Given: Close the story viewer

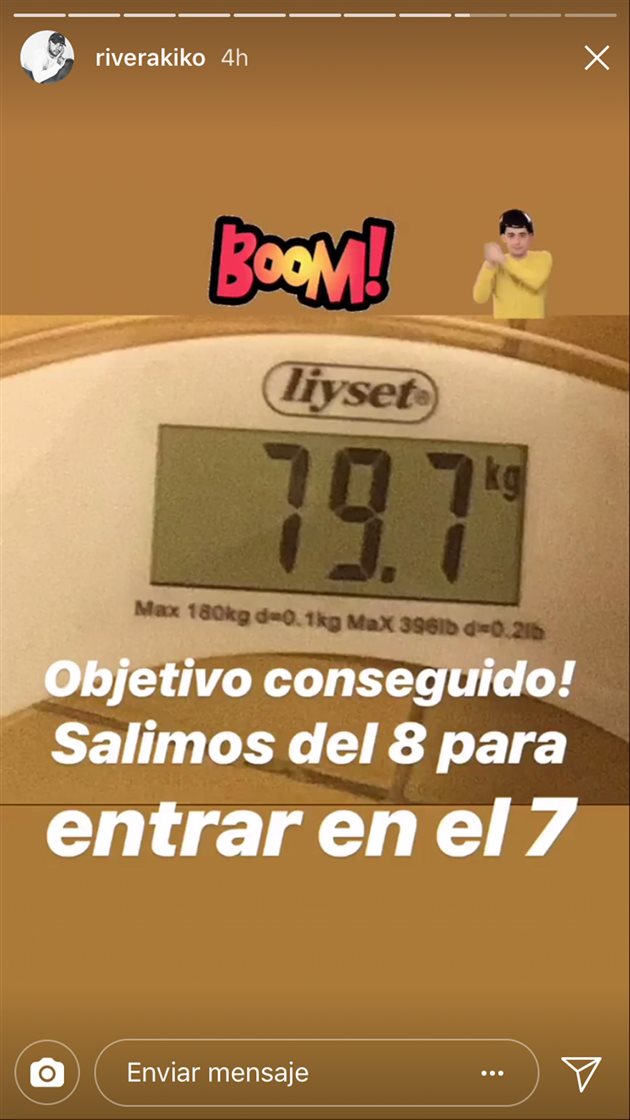Looking at the screenshot, I should (x=596, y=58).
